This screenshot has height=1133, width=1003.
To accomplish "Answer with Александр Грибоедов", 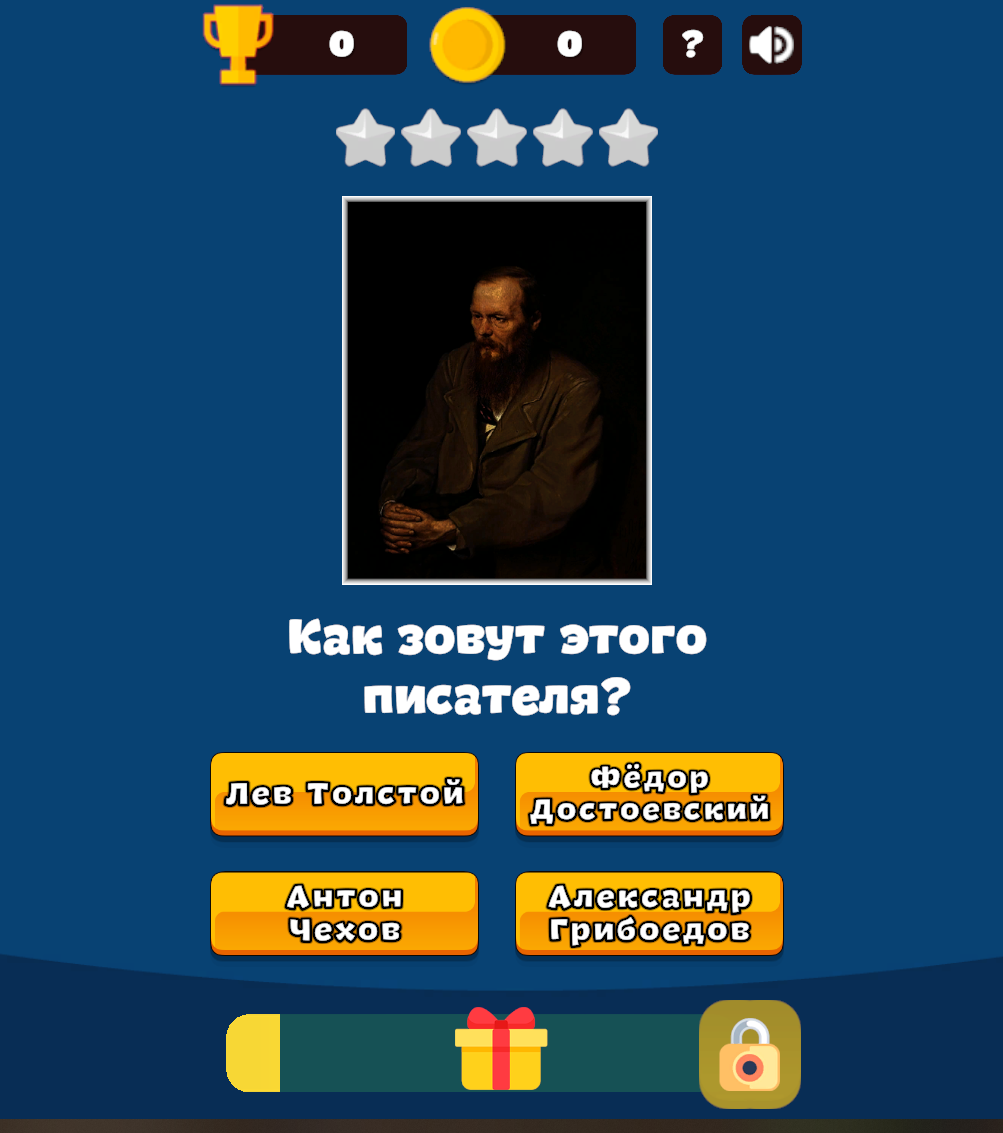I will pos(649,913).
